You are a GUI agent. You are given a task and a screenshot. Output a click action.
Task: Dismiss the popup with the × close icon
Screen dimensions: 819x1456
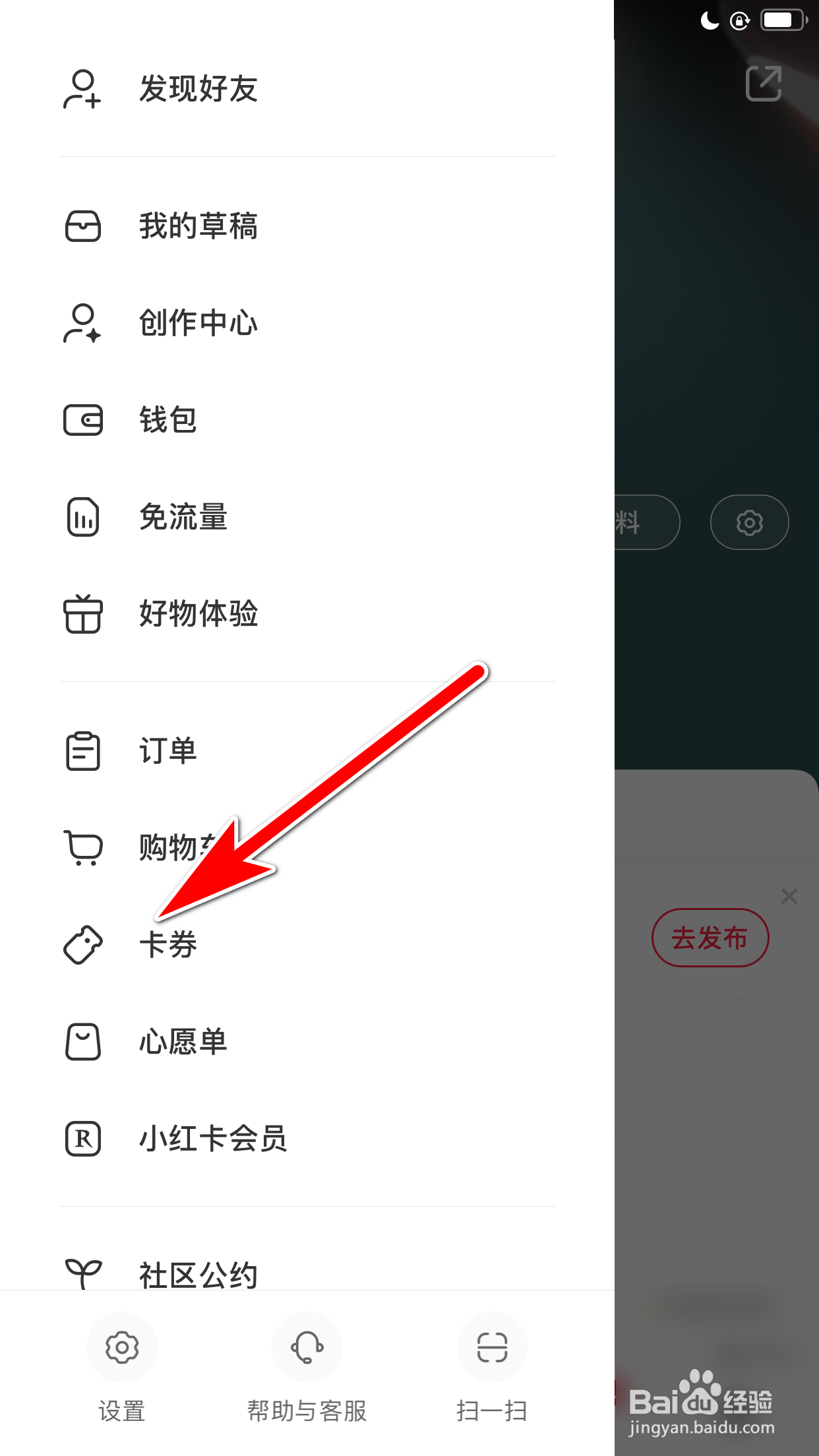tap(789, 896)
